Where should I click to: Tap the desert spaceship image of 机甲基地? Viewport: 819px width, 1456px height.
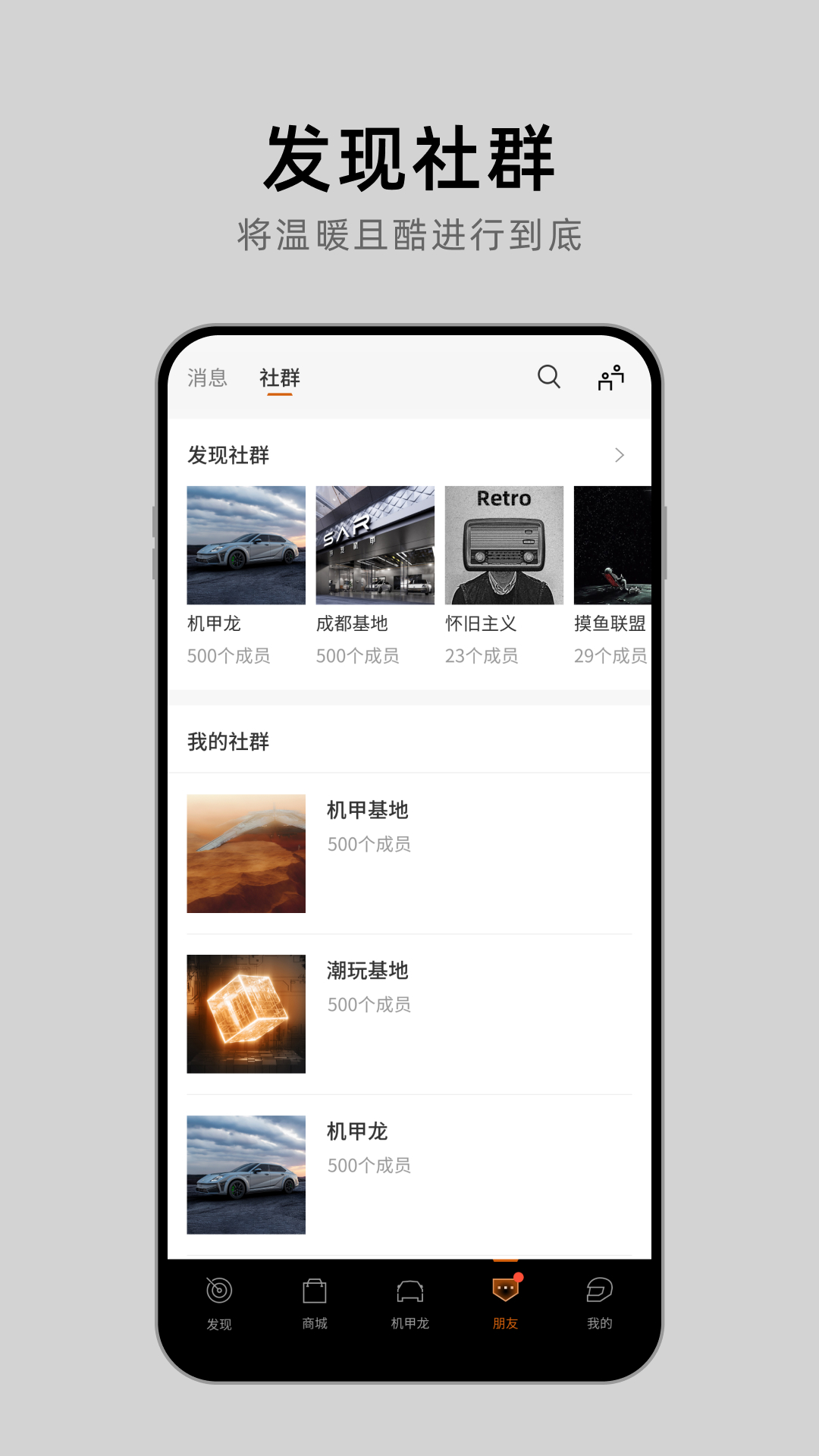[x=246, y=852]
